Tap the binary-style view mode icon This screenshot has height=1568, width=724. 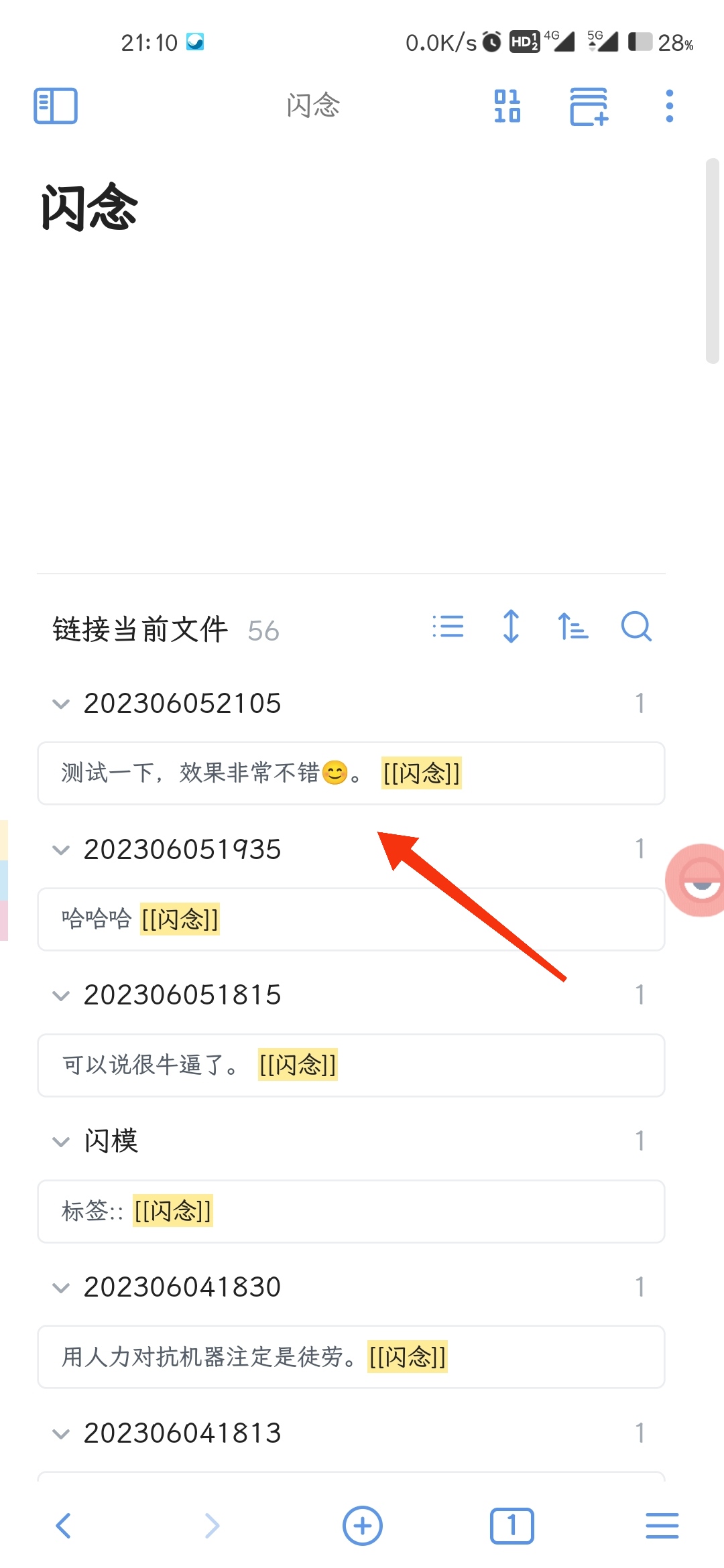[x=507, y=106]
